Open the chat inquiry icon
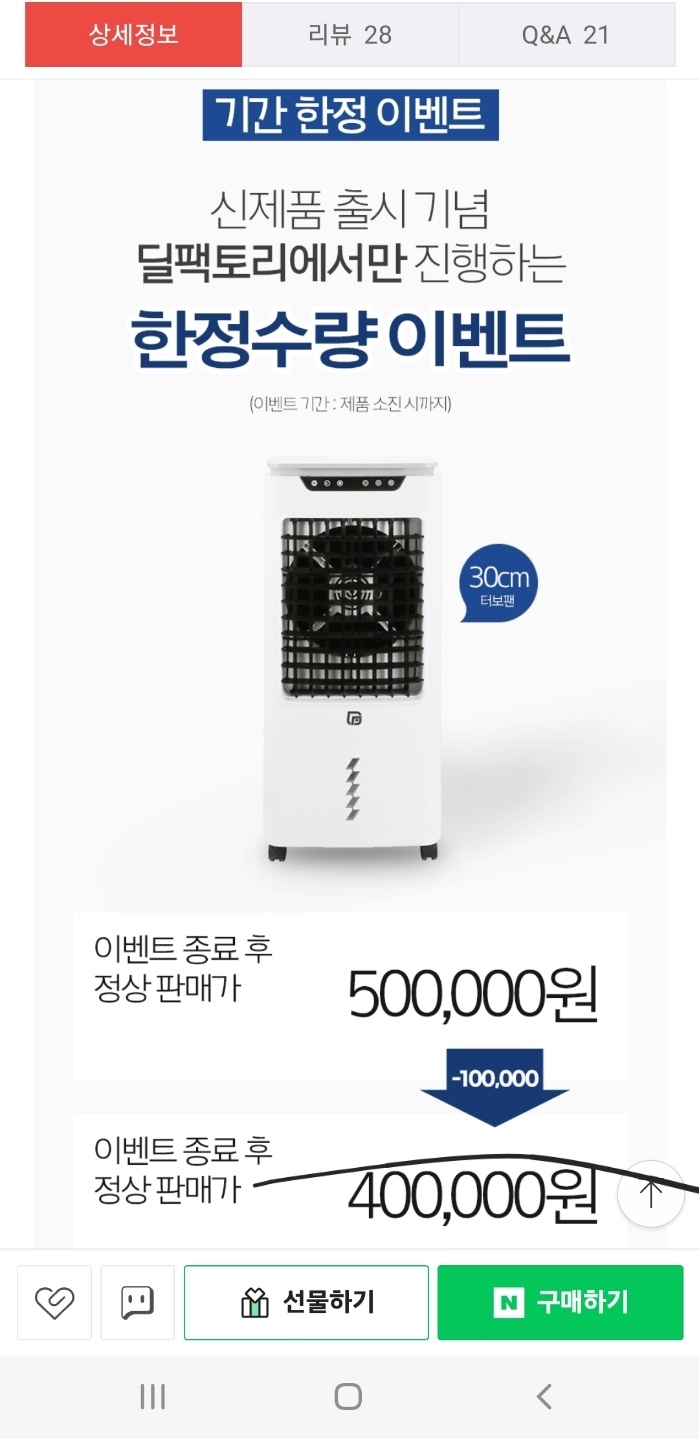The image size is (699, 1438). pos(137,1302)
